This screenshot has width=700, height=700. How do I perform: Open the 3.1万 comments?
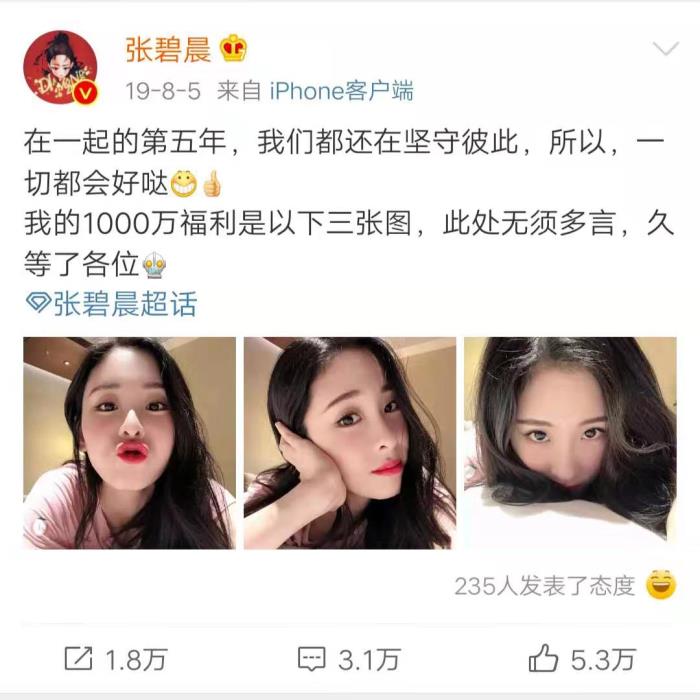[349, 659]
